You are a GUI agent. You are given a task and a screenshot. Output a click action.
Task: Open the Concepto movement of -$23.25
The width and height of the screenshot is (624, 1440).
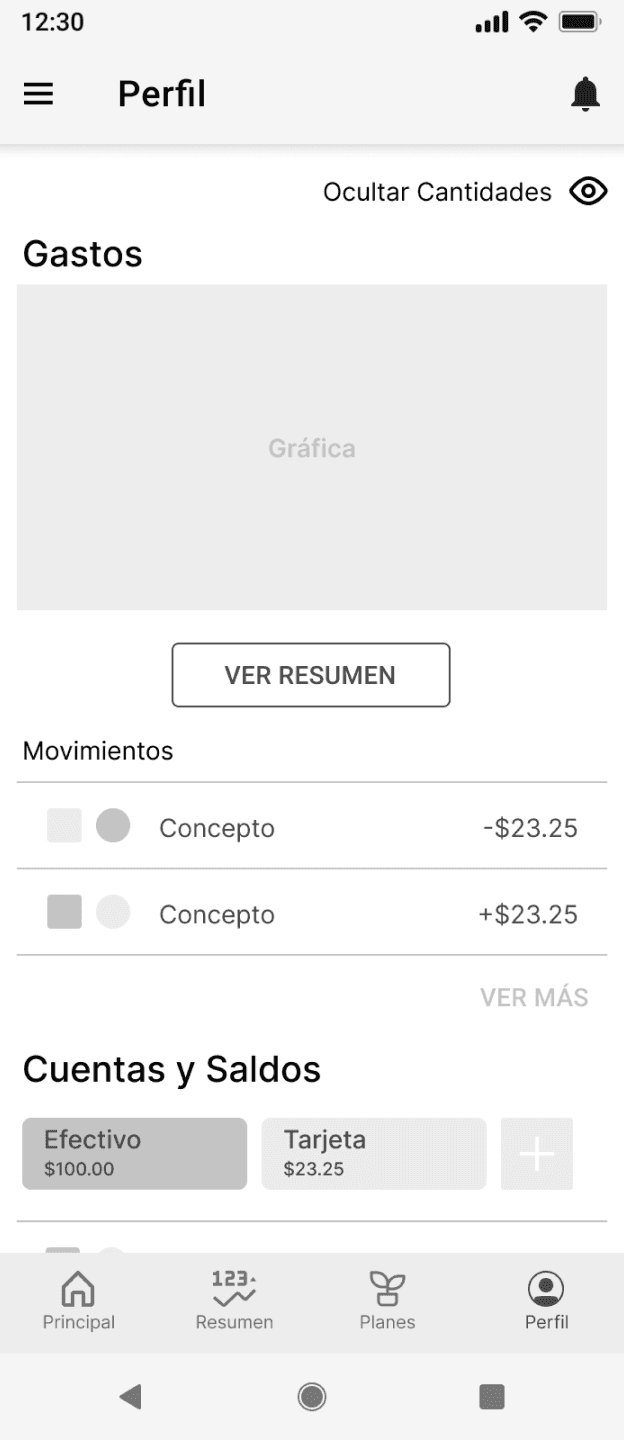(x=312, y=826)
